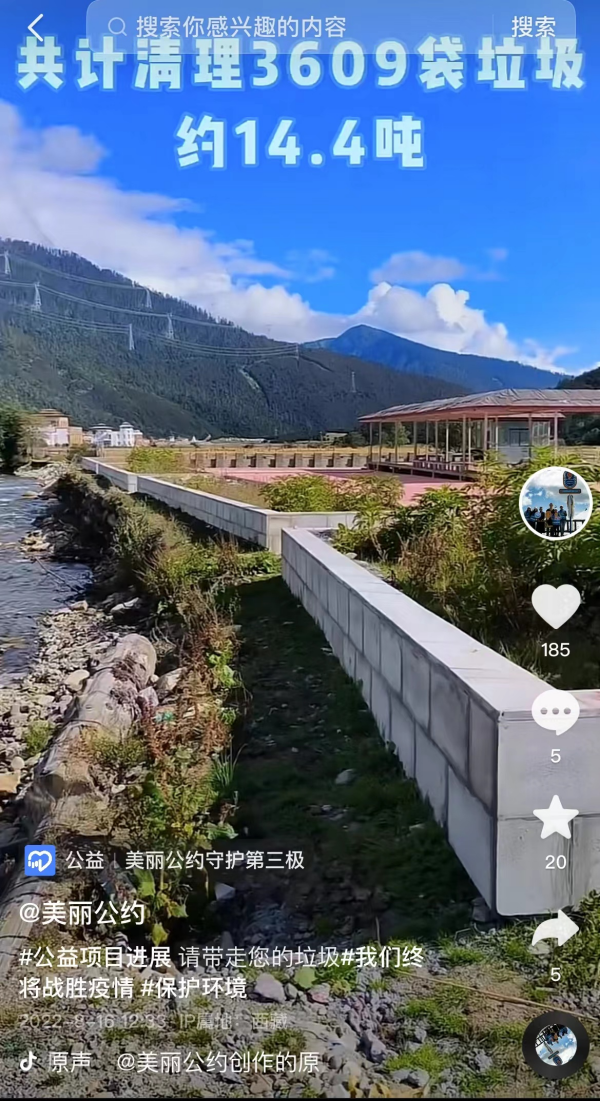Open the creator's profile avatar

(556, 503)
